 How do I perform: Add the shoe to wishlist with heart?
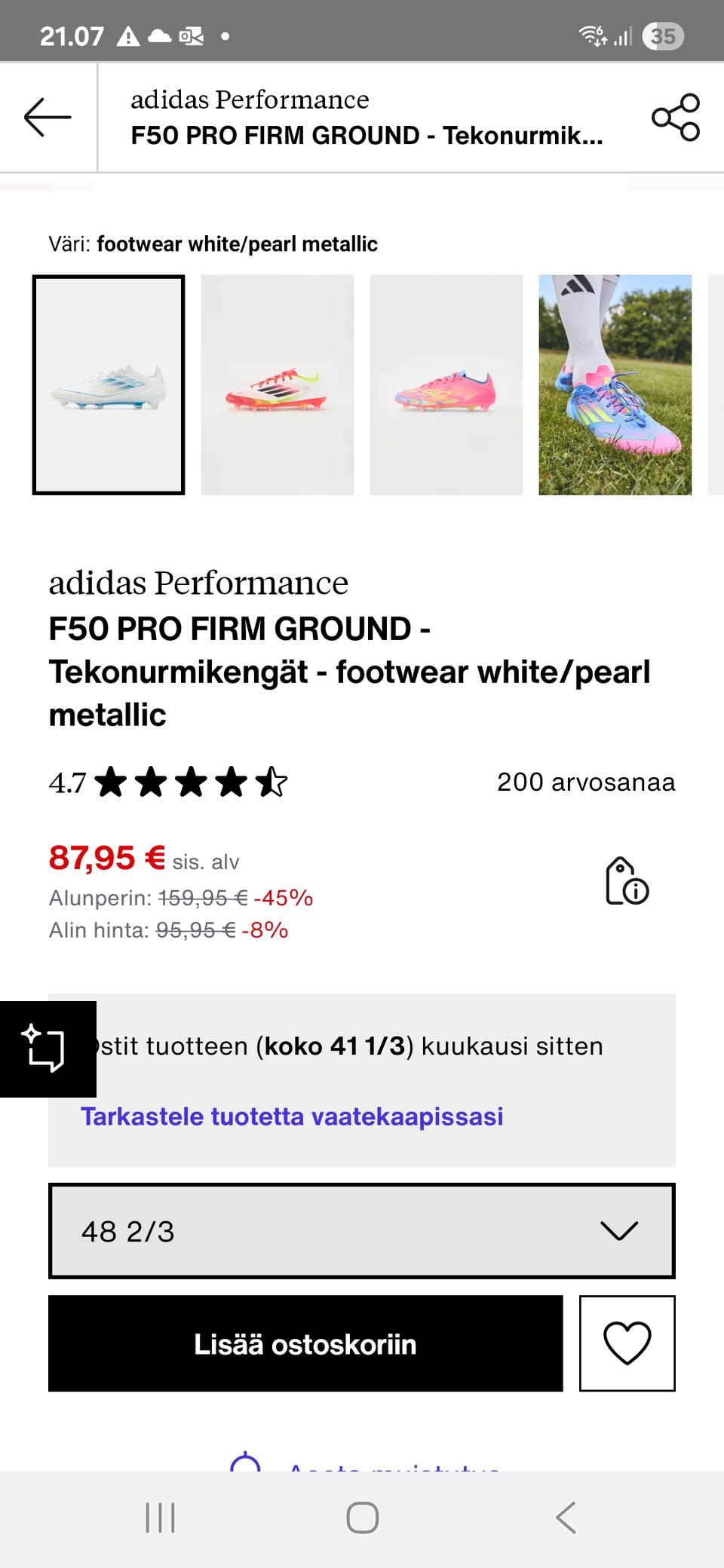(x=627, y=1344)
